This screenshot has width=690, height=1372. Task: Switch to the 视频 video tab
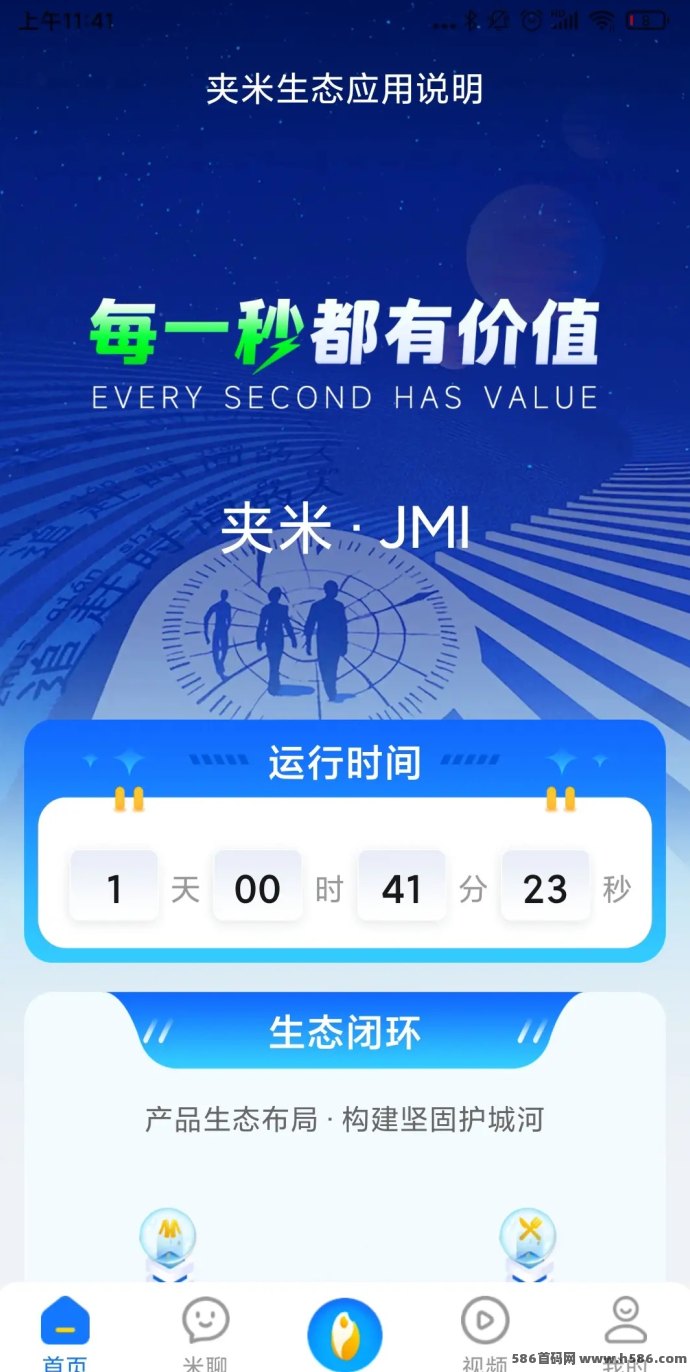click(485, 1330)
